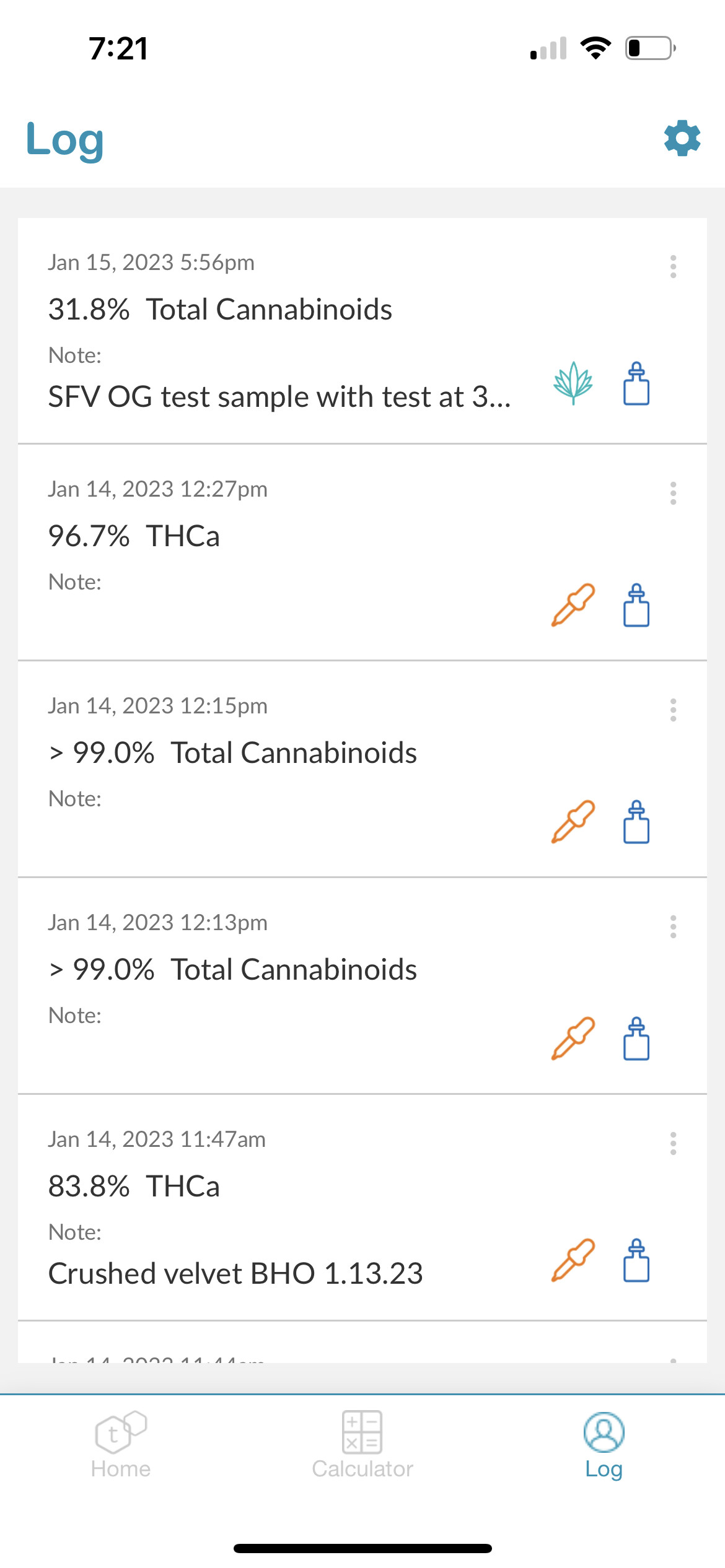Screen dimensions: 725x1568
Task: Open overflow menu for Crushed velvet BHO entry
Action: coord(673,1144)
